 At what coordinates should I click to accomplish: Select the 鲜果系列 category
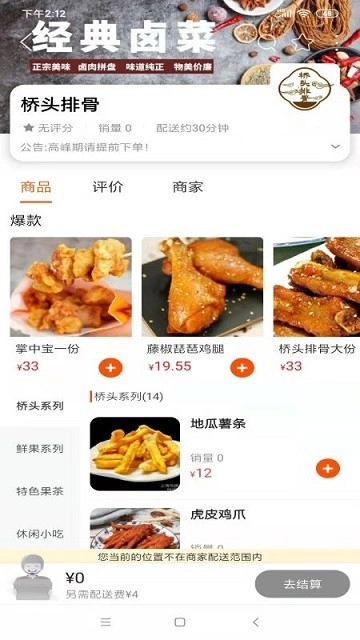[x=40, y=449]
